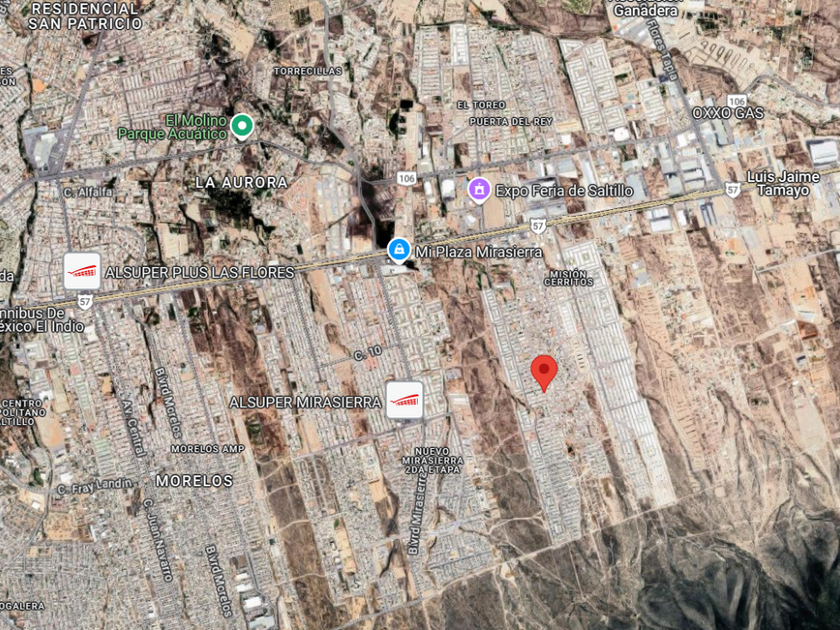
Task: Select the Expo Feria de Saltillo marker
Action: [x=479, y=191]
